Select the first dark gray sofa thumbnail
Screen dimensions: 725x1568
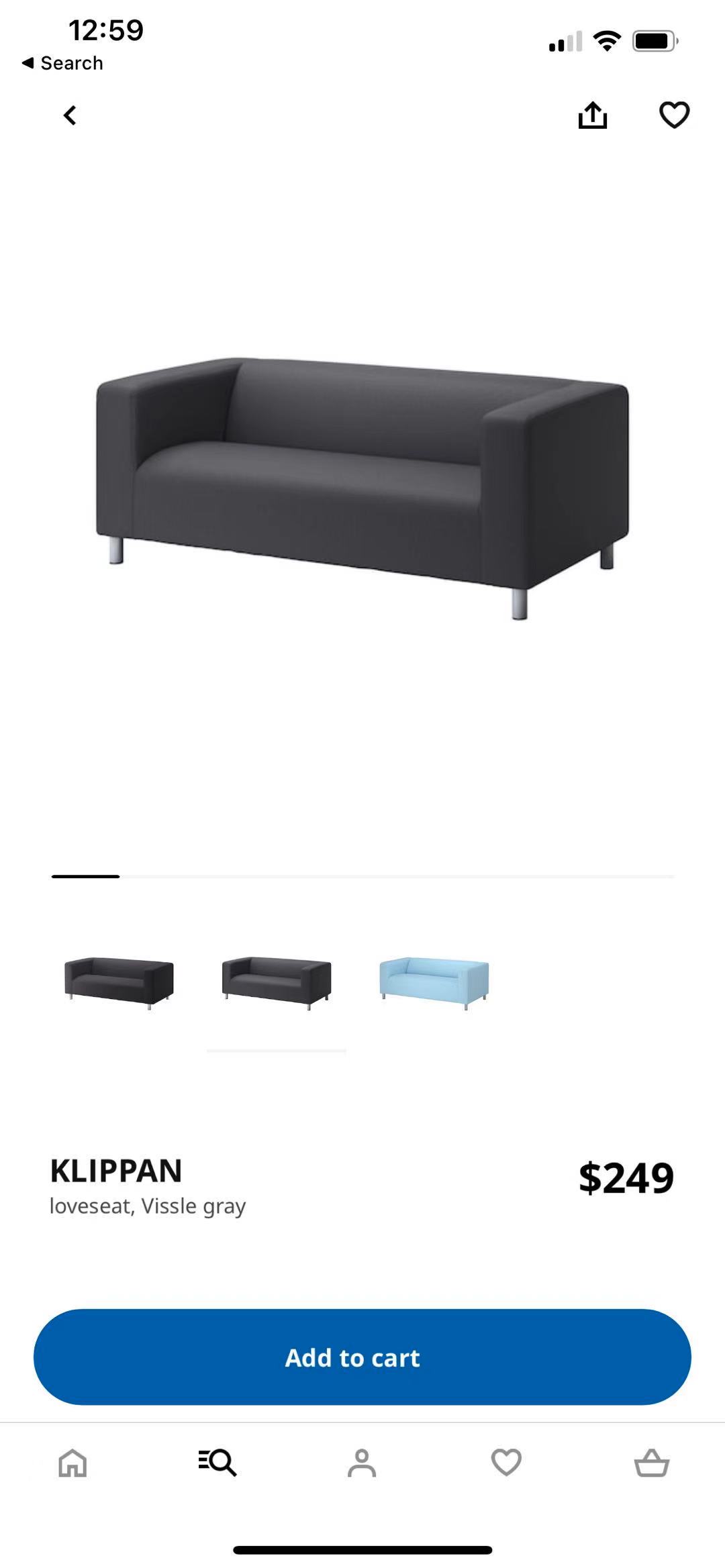click(x=119, y=982)
